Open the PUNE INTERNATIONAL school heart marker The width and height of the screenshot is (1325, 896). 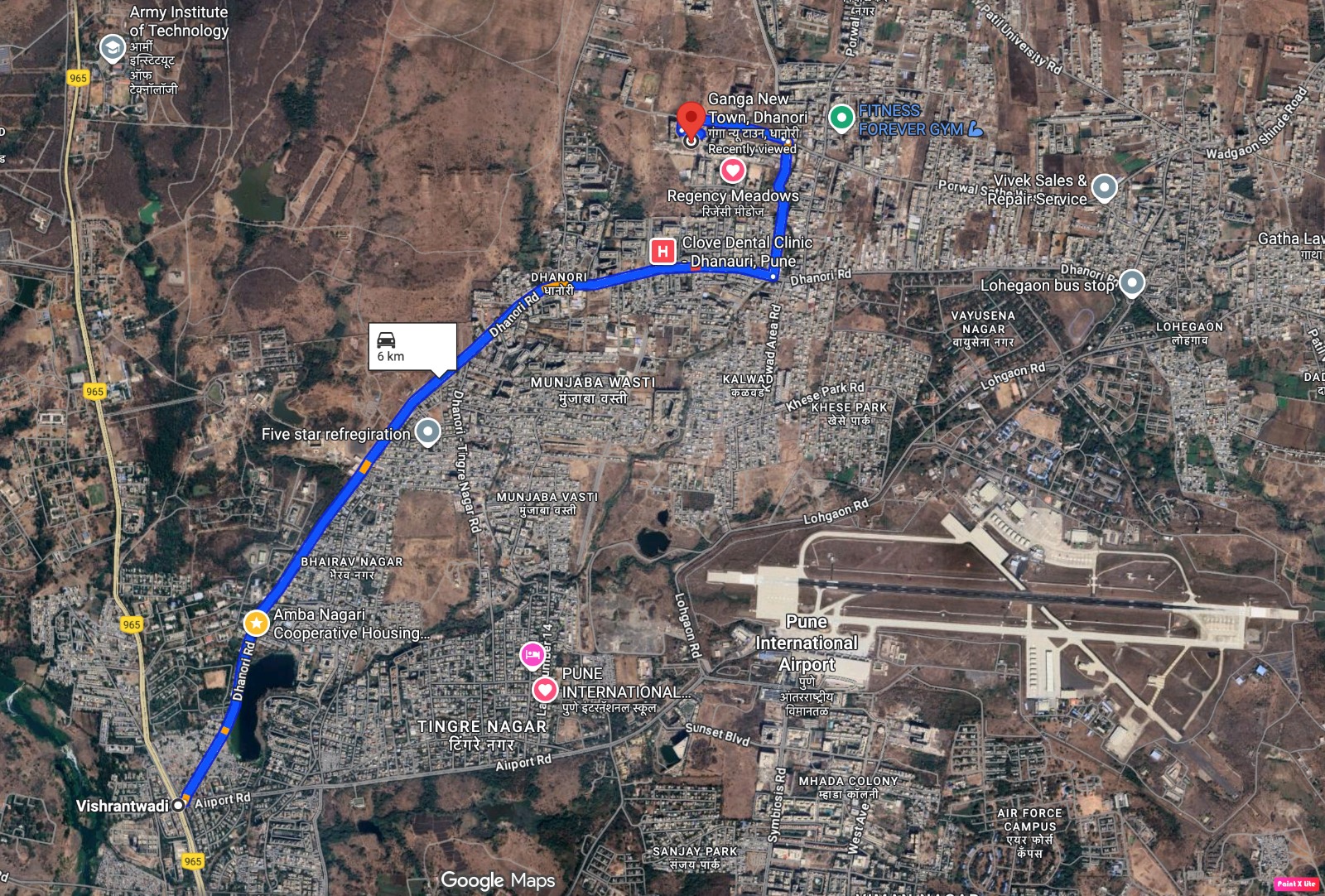[544, 689]
